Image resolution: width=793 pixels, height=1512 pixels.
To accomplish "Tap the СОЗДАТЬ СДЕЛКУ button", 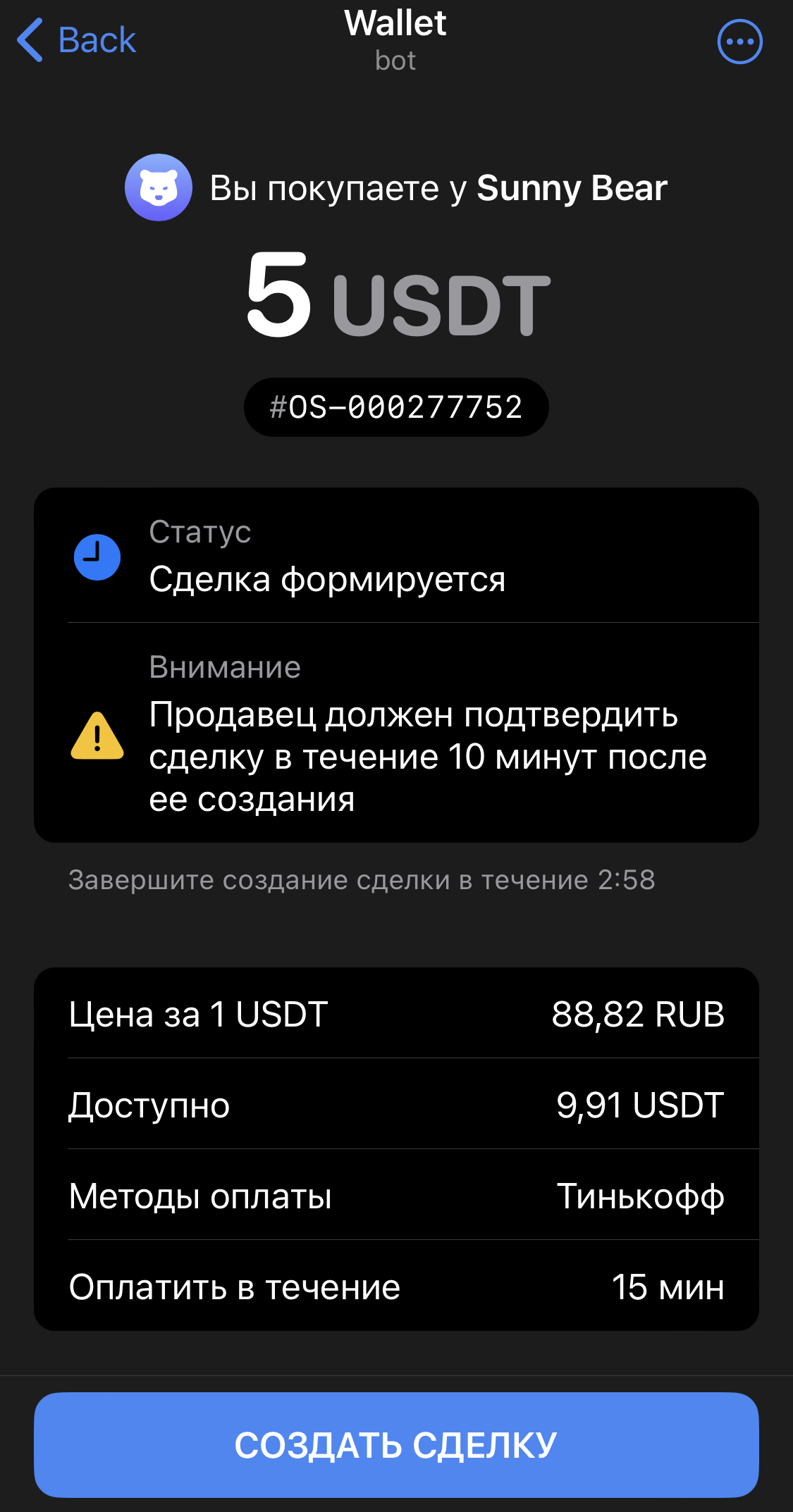I will [396, 1444].
